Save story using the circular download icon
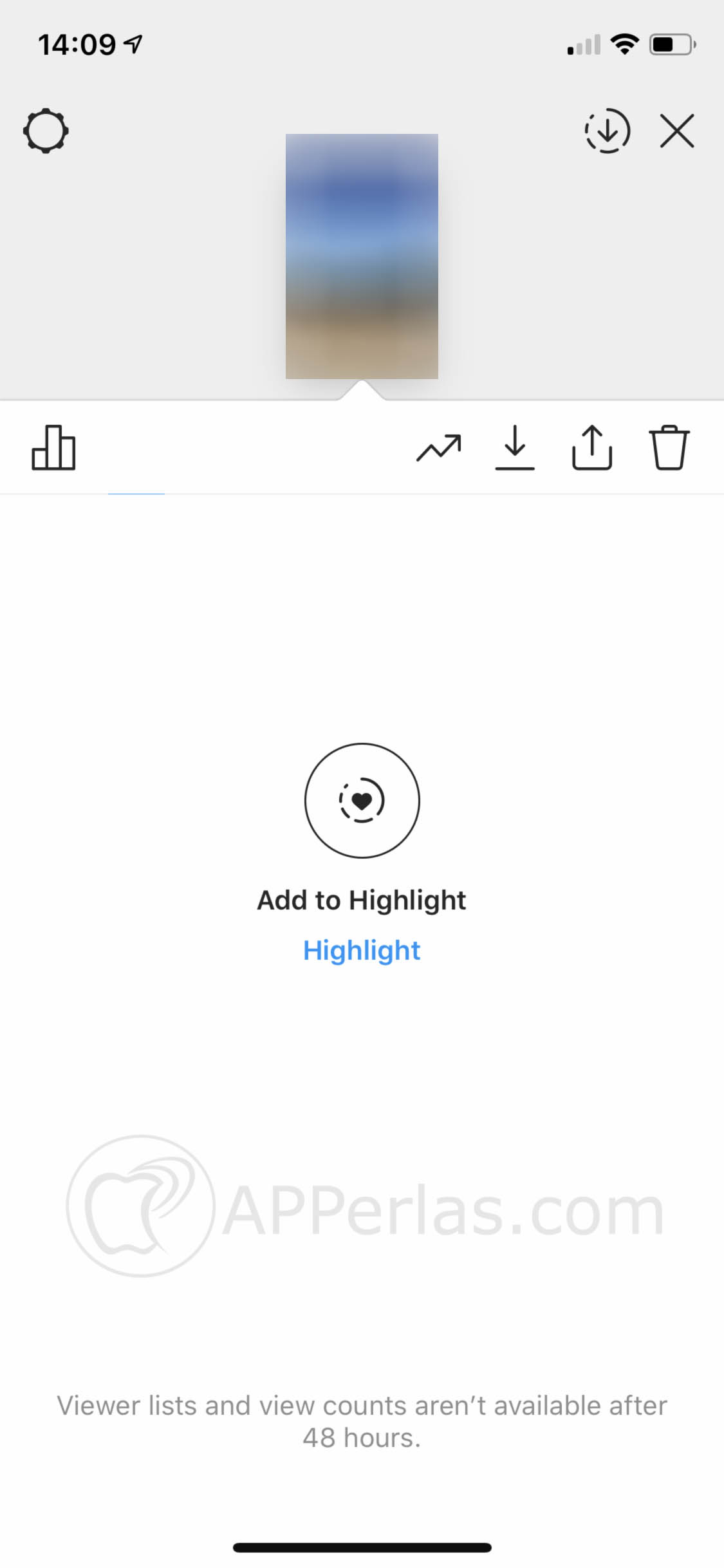Viewport: 724px width, 1568px height. click(x=607, y=131)
